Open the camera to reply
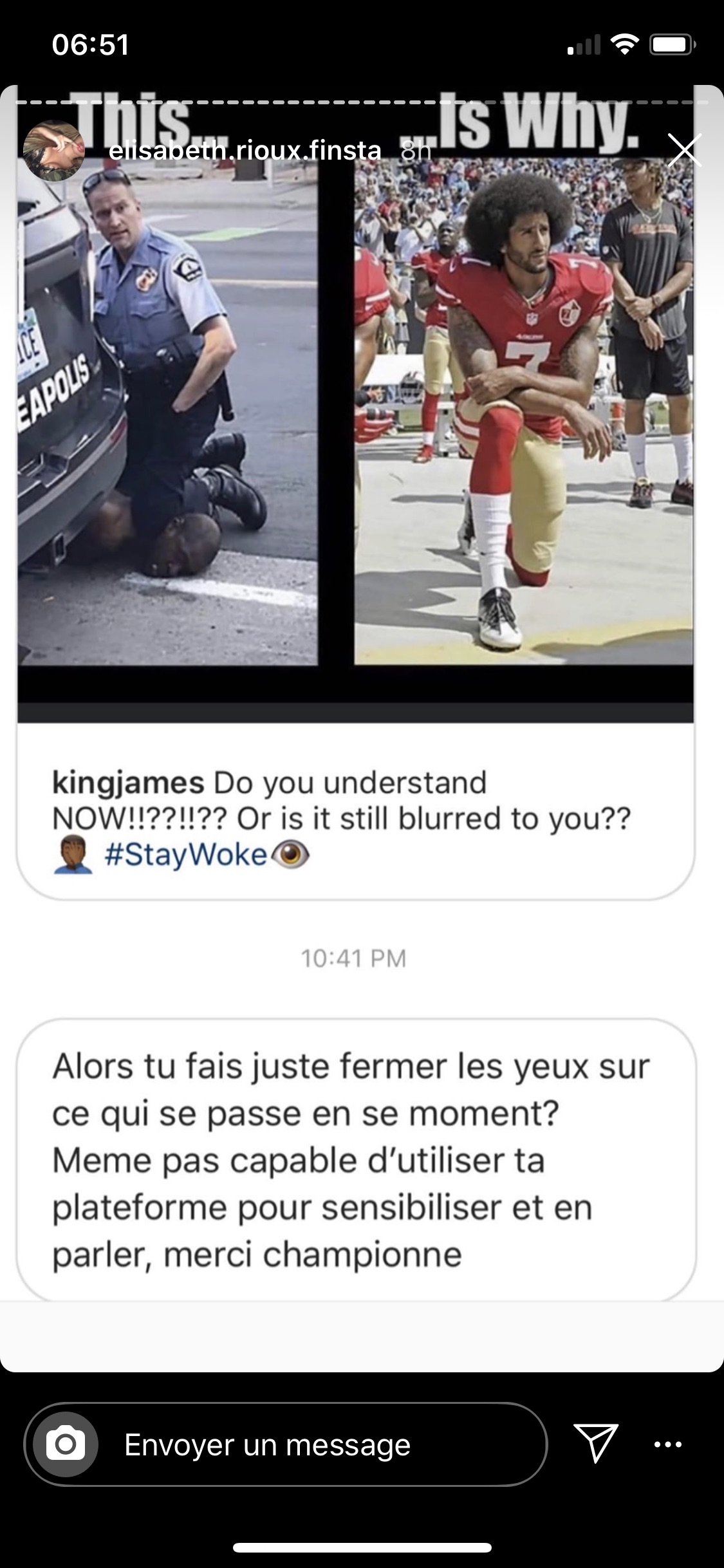 [x=65, y=1444]
